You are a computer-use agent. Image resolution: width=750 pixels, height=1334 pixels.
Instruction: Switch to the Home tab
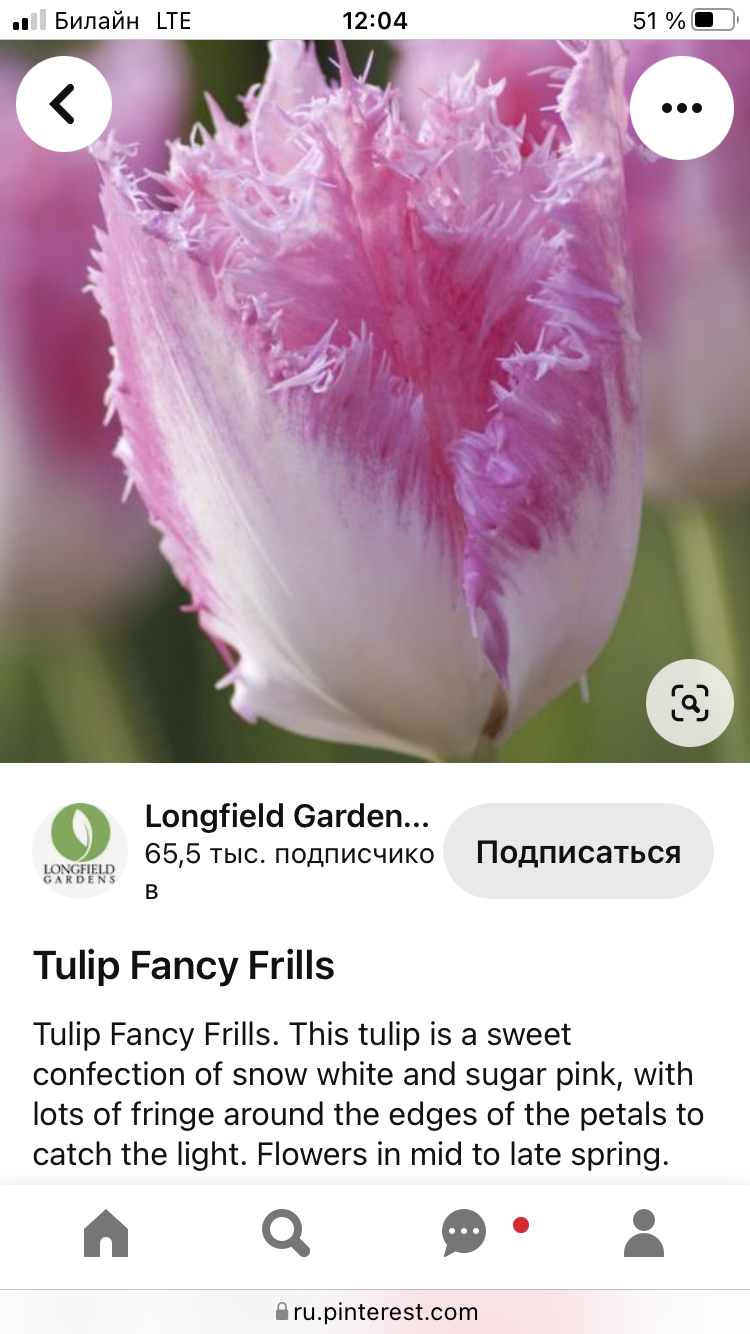106,1233
